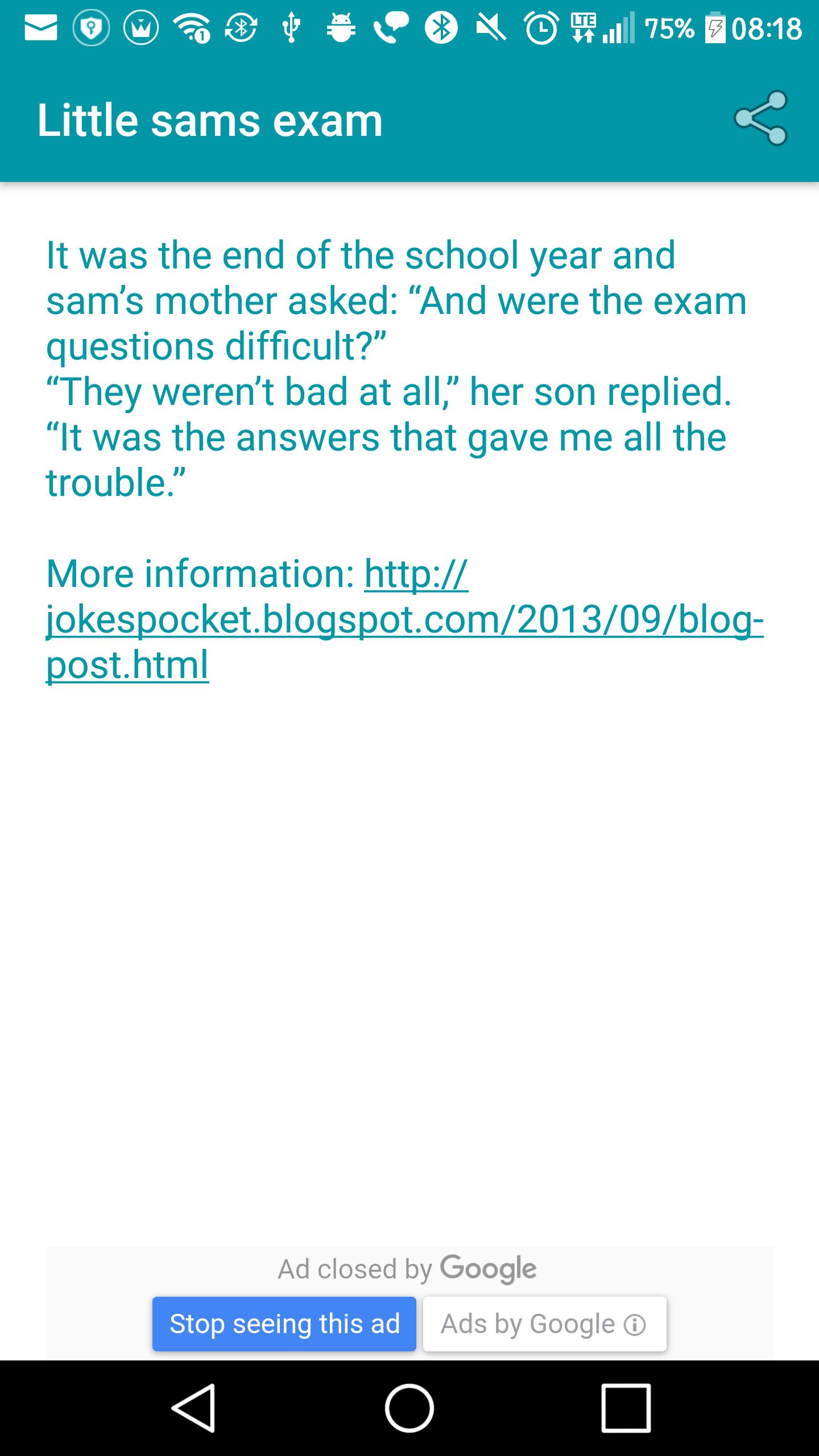Go to the home screen
This screenshot has height=1456, width=819.
pos(409,1408)
